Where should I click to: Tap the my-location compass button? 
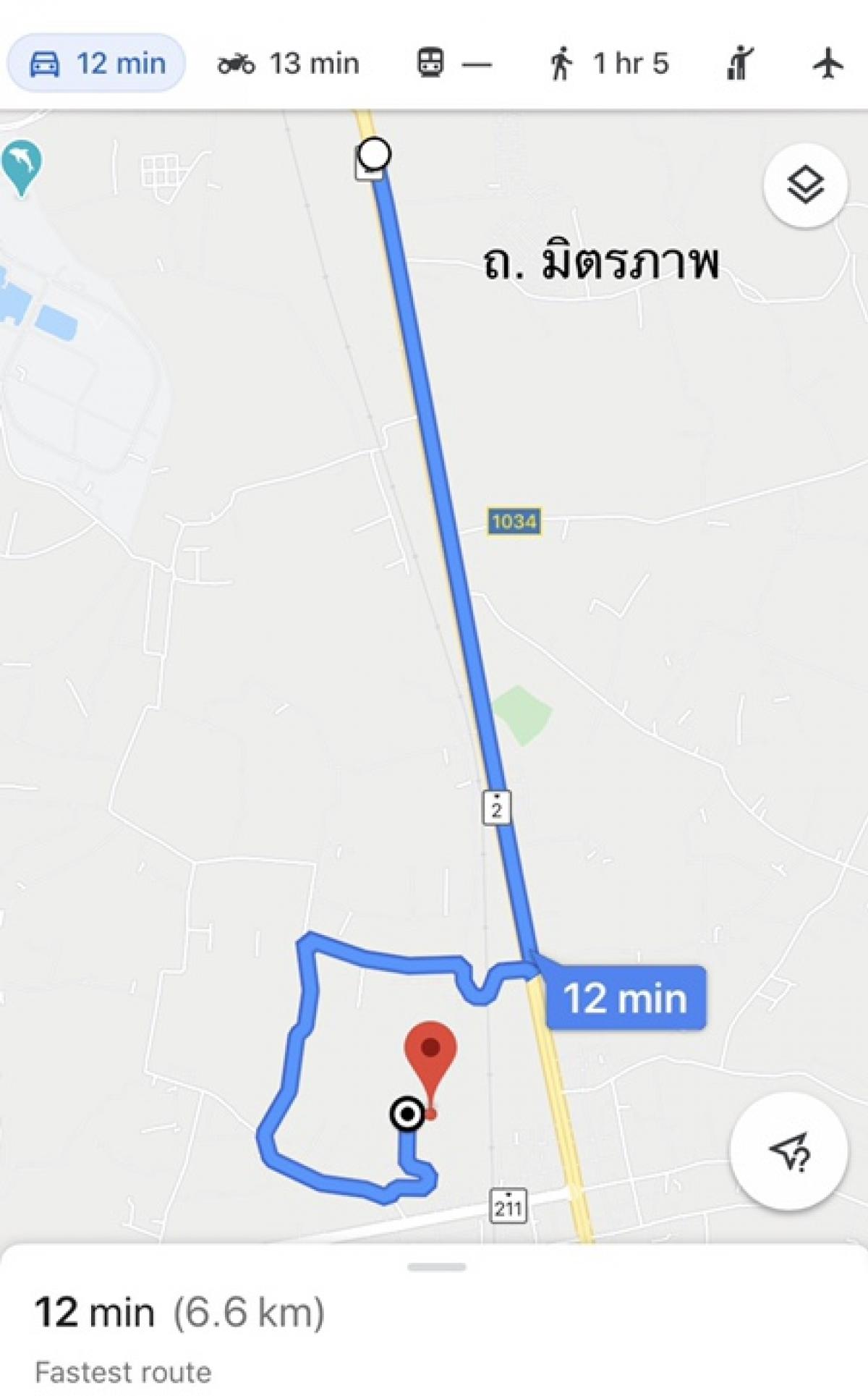tap(788, 1152)
